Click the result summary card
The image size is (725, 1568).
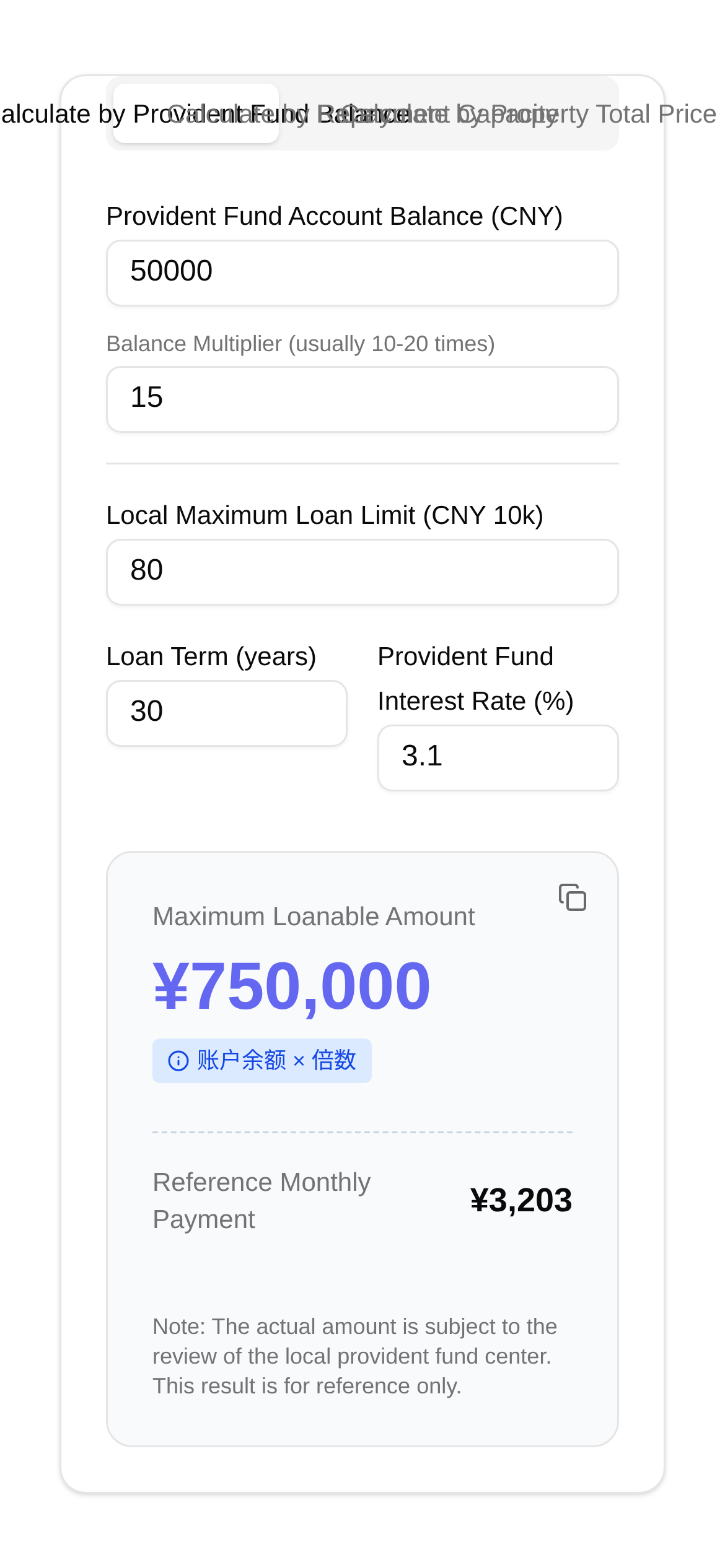(362, 1146)
